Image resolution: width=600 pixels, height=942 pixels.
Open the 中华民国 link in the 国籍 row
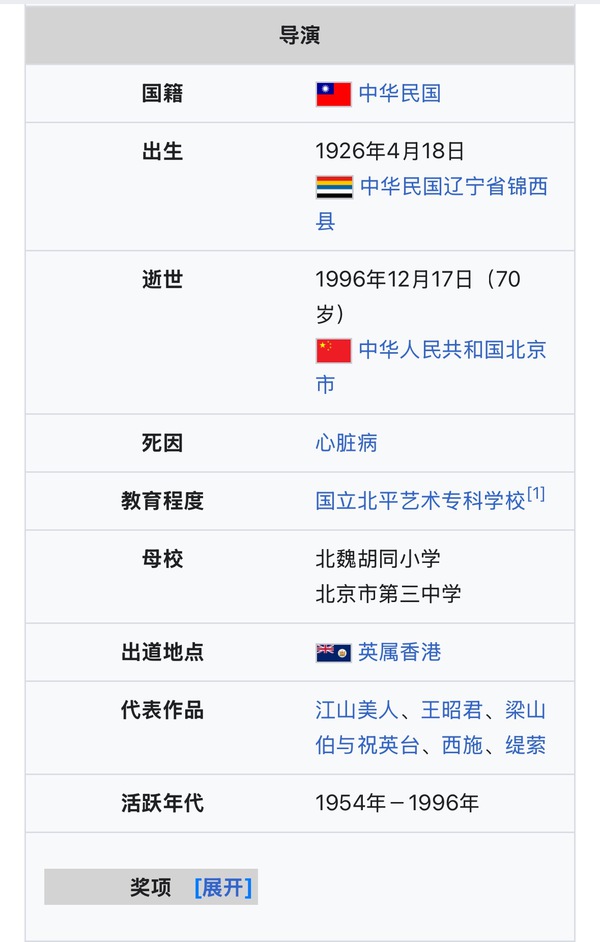[399, 94]
